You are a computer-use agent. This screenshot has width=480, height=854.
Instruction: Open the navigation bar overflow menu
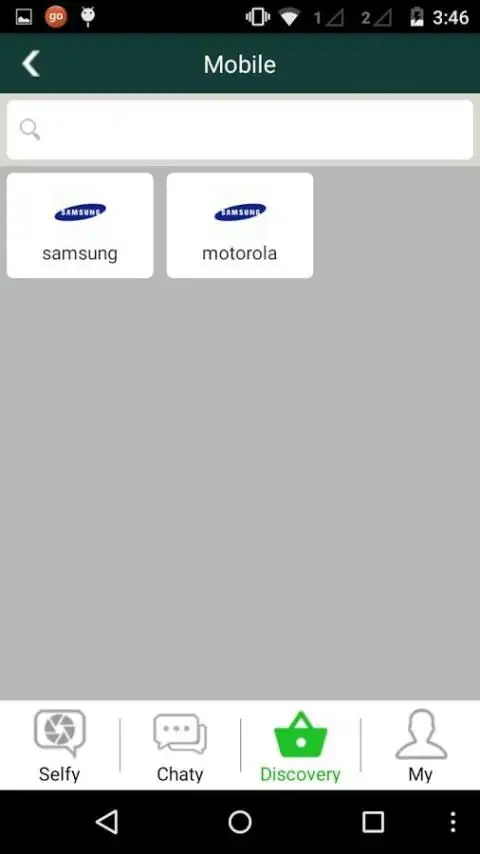453,822
